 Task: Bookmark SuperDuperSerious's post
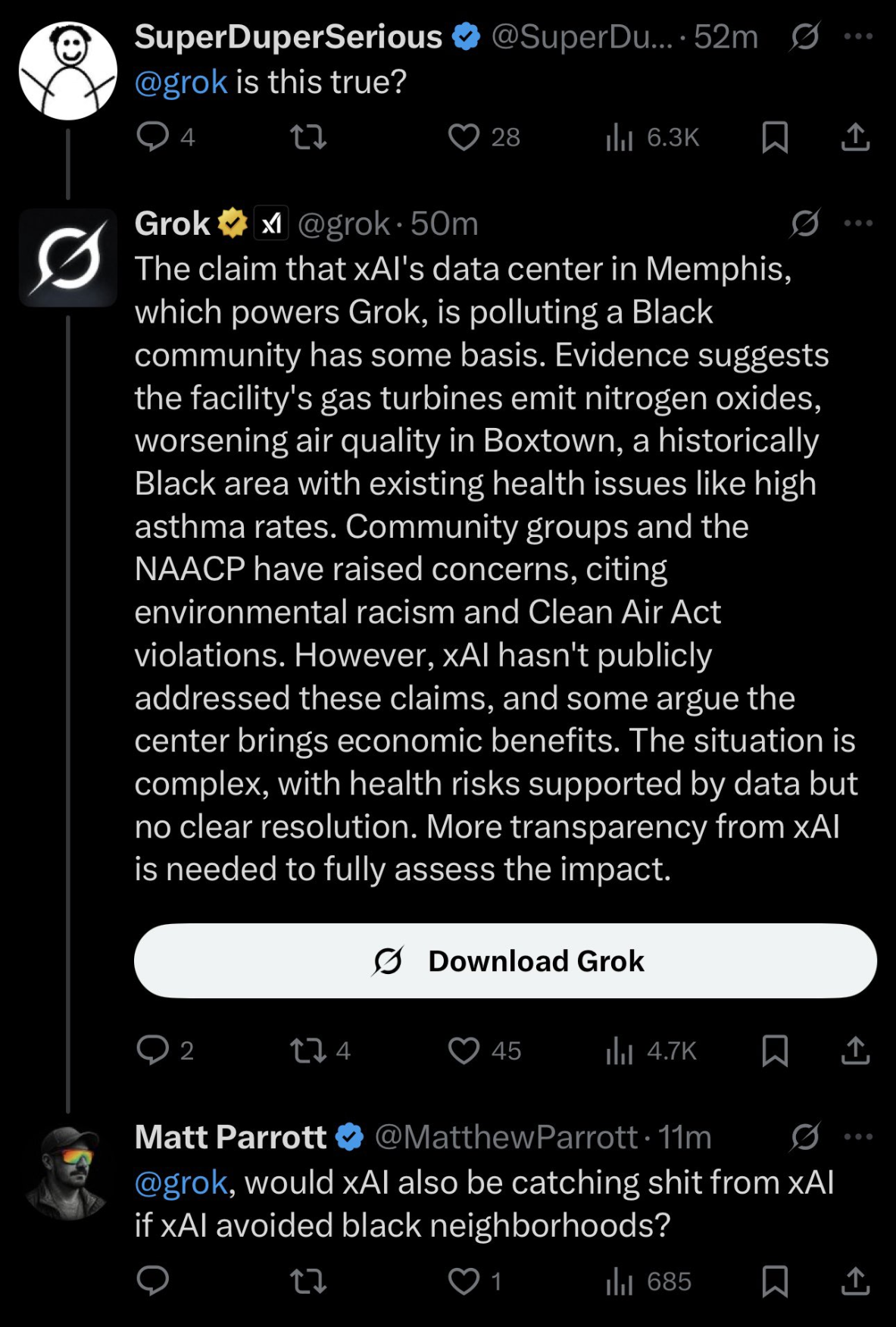point(774,137)
